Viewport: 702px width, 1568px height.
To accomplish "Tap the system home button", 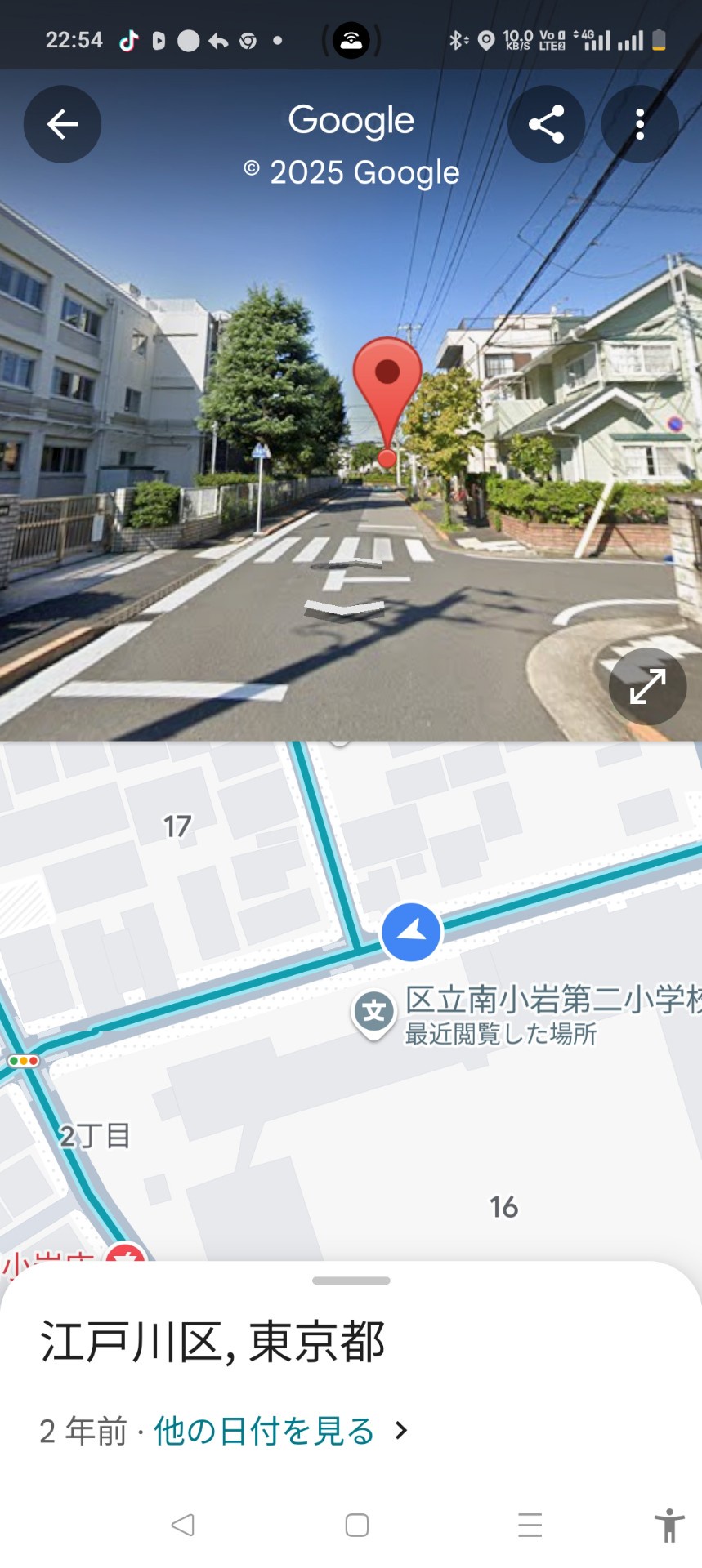I will (x=357, y=1525).
